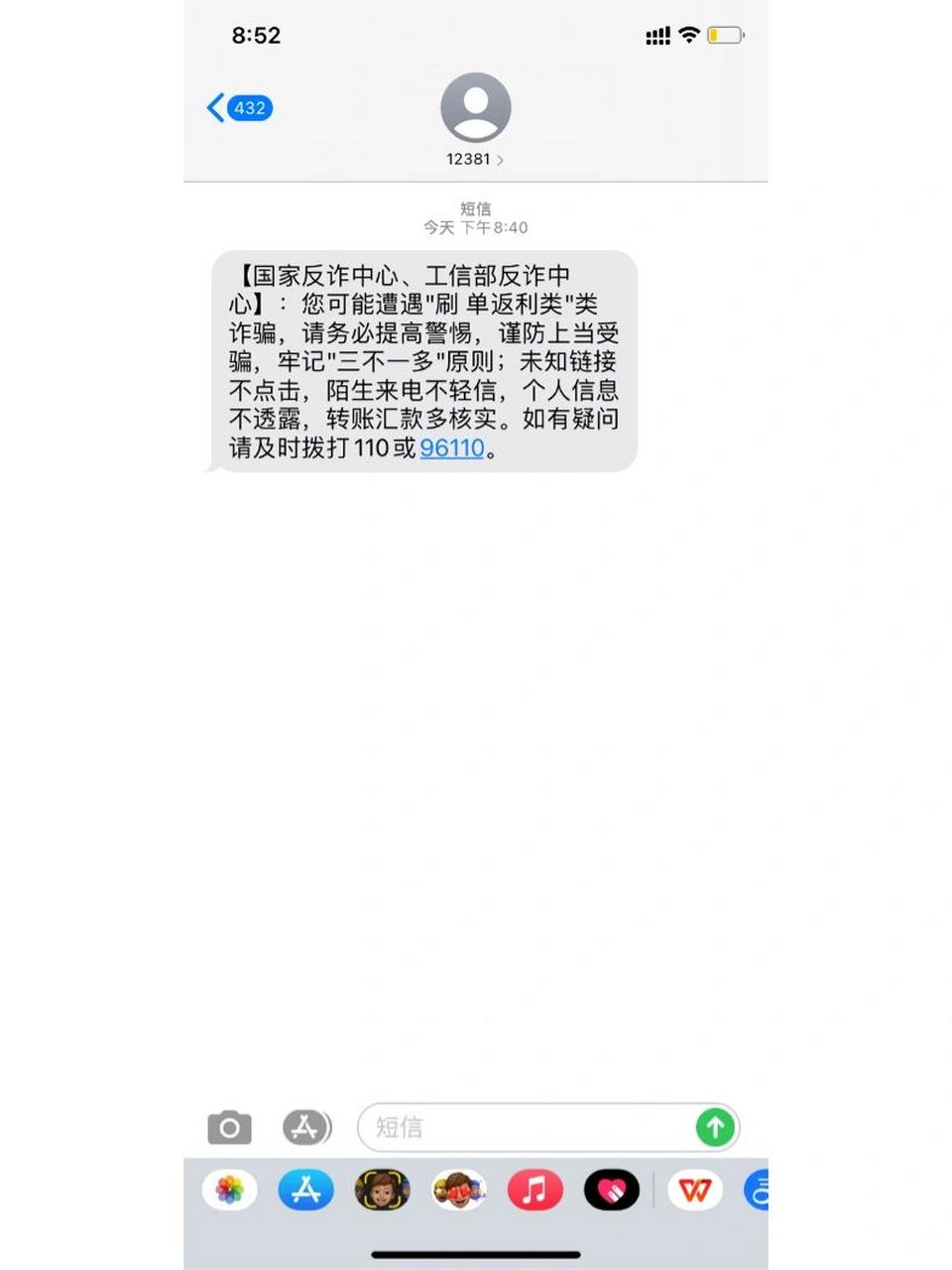Image resolution: width=952 pixels, height=1270 pixels.
Task: Tap the contact avatar for 12381
Action: click(x=473, y=106)
